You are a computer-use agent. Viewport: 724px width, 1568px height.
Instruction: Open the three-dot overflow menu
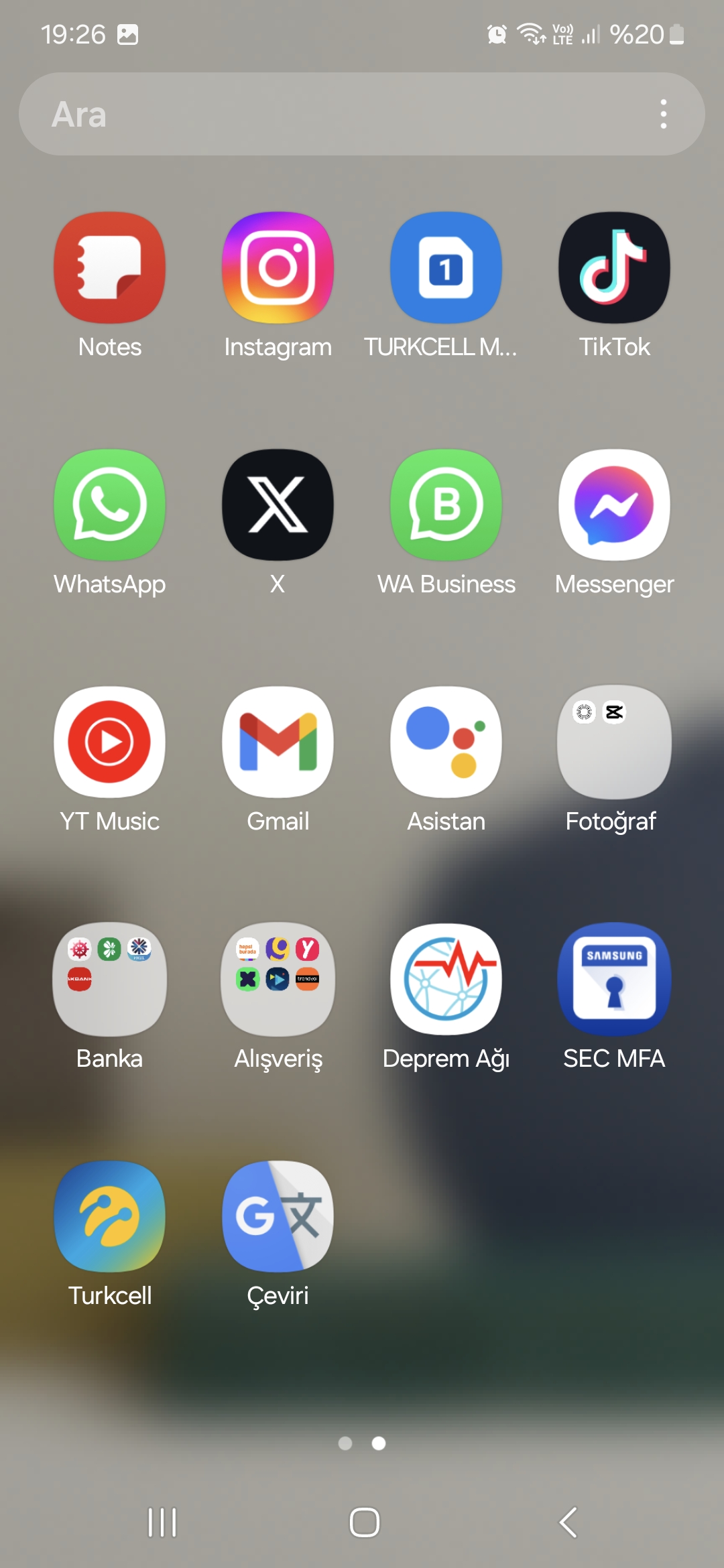(x=663, y=114)
